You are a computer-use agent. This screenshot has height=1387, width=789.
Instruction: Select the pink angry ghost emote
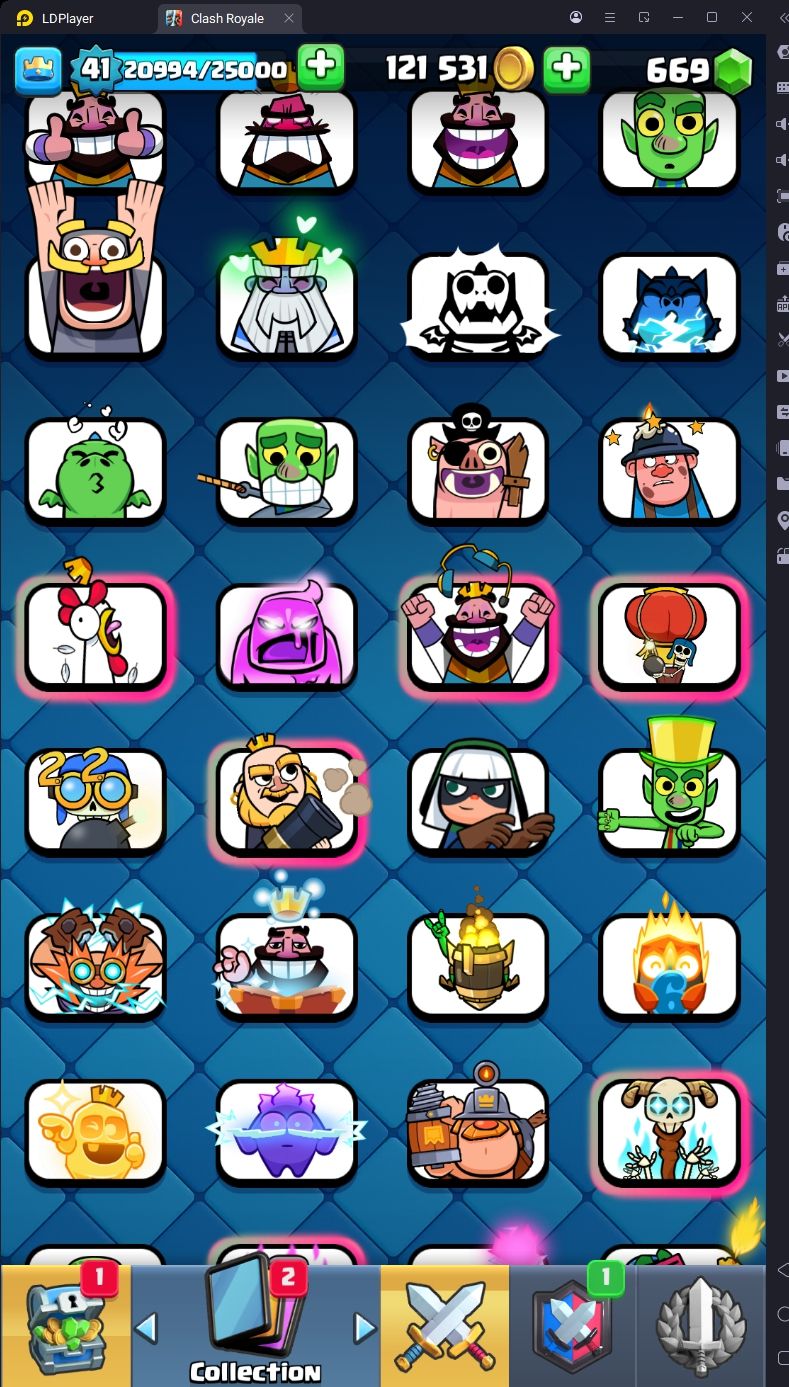coord(286,635)
